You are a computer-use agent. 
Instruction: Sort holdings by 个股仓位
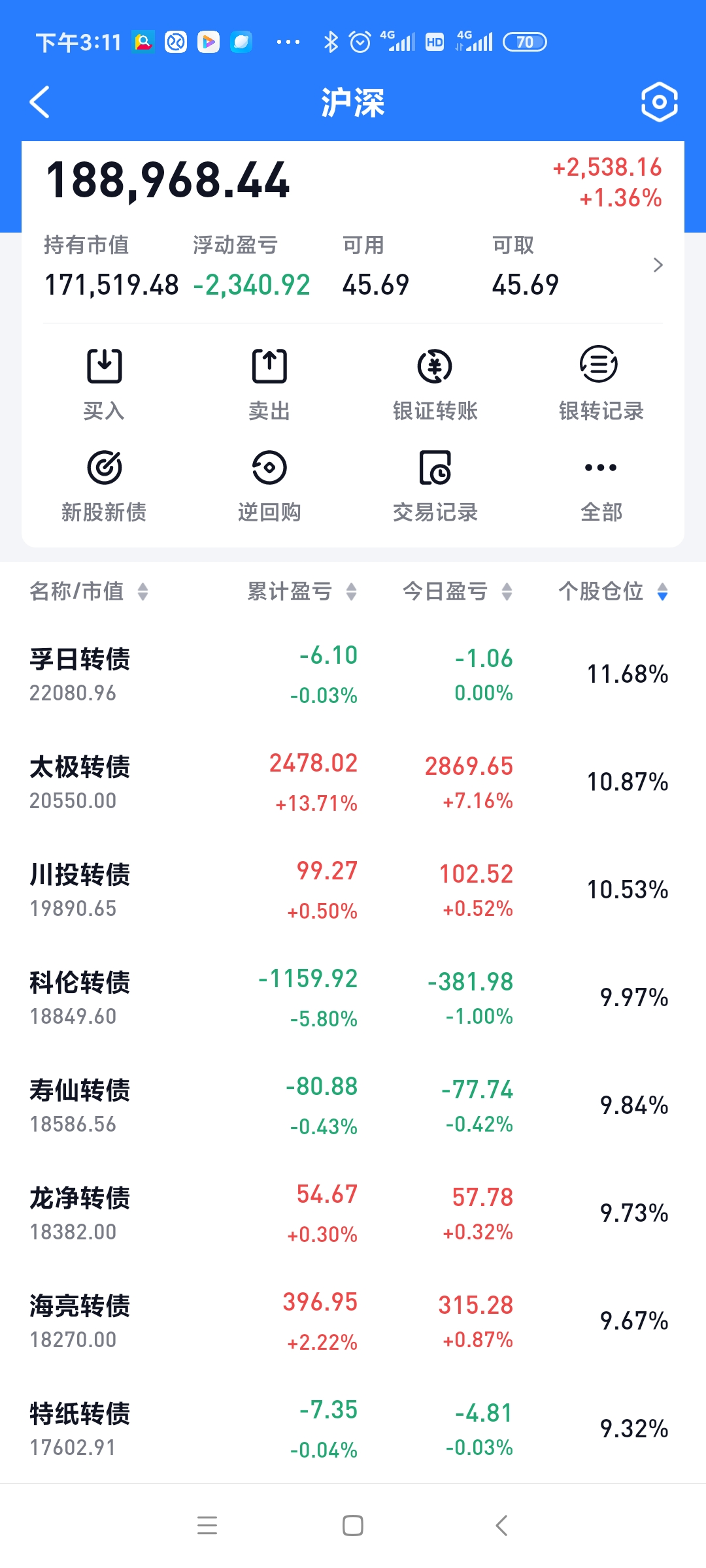coord(613,592)
